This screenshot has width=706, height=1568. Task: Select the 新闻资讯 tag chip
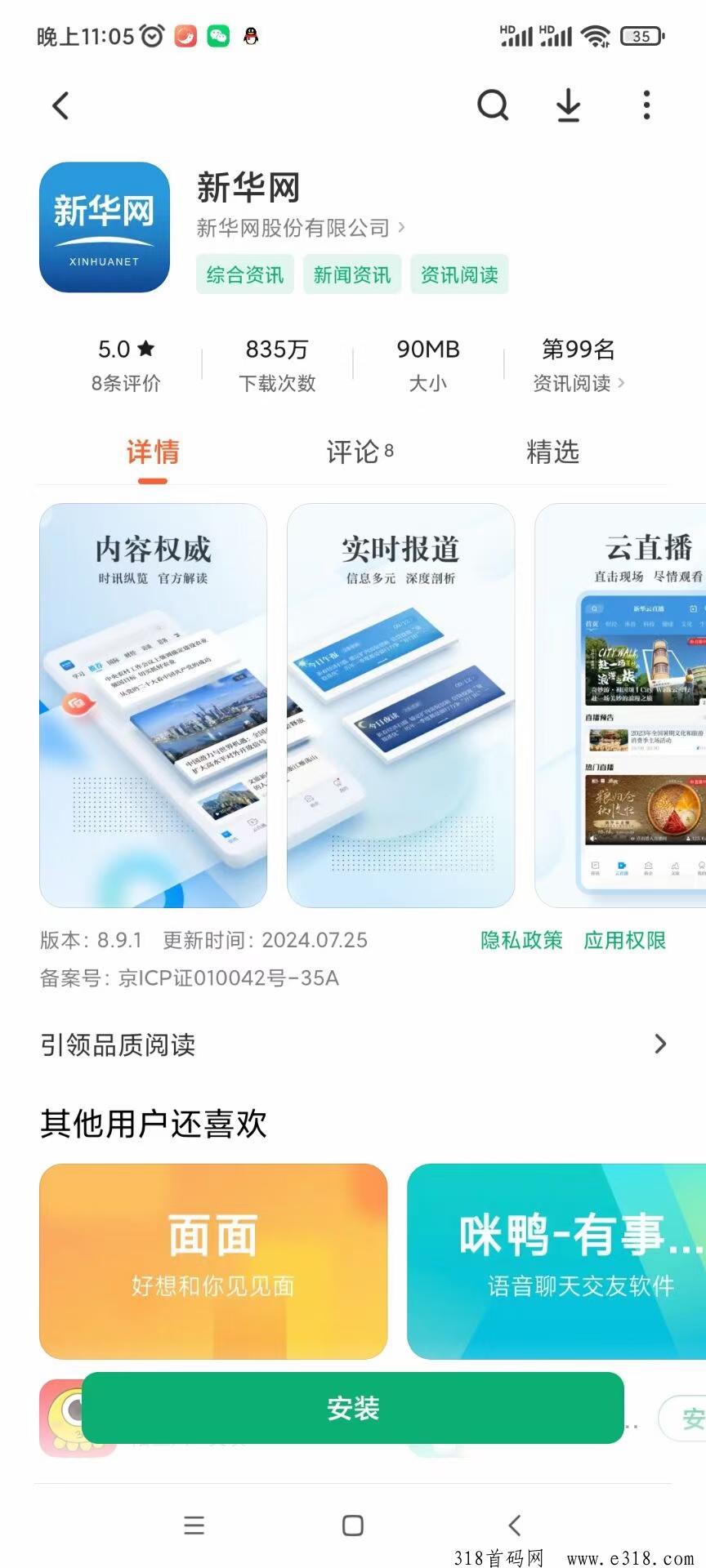(352, 274)
